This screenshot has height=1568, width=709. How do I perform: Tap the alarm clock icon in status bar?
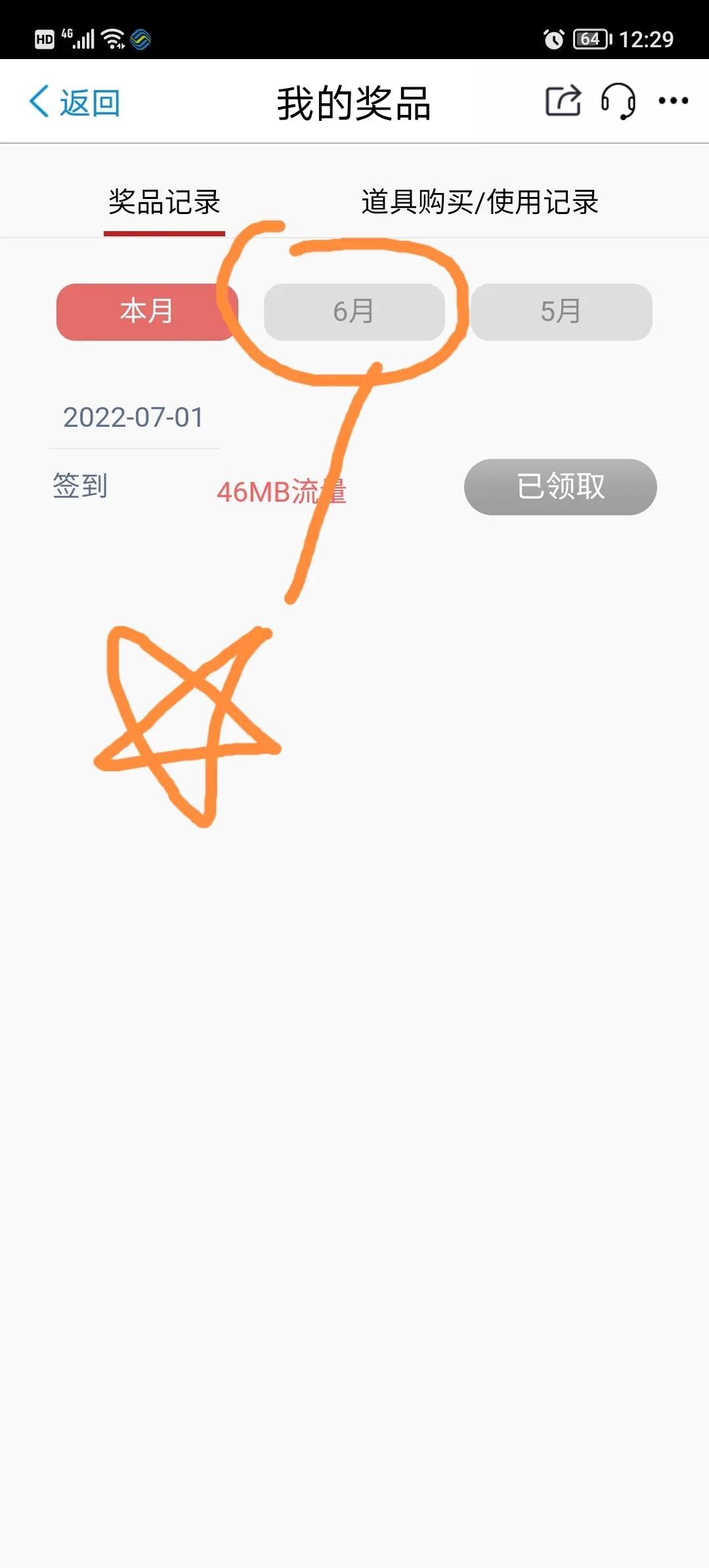click(x=552, y=39)
